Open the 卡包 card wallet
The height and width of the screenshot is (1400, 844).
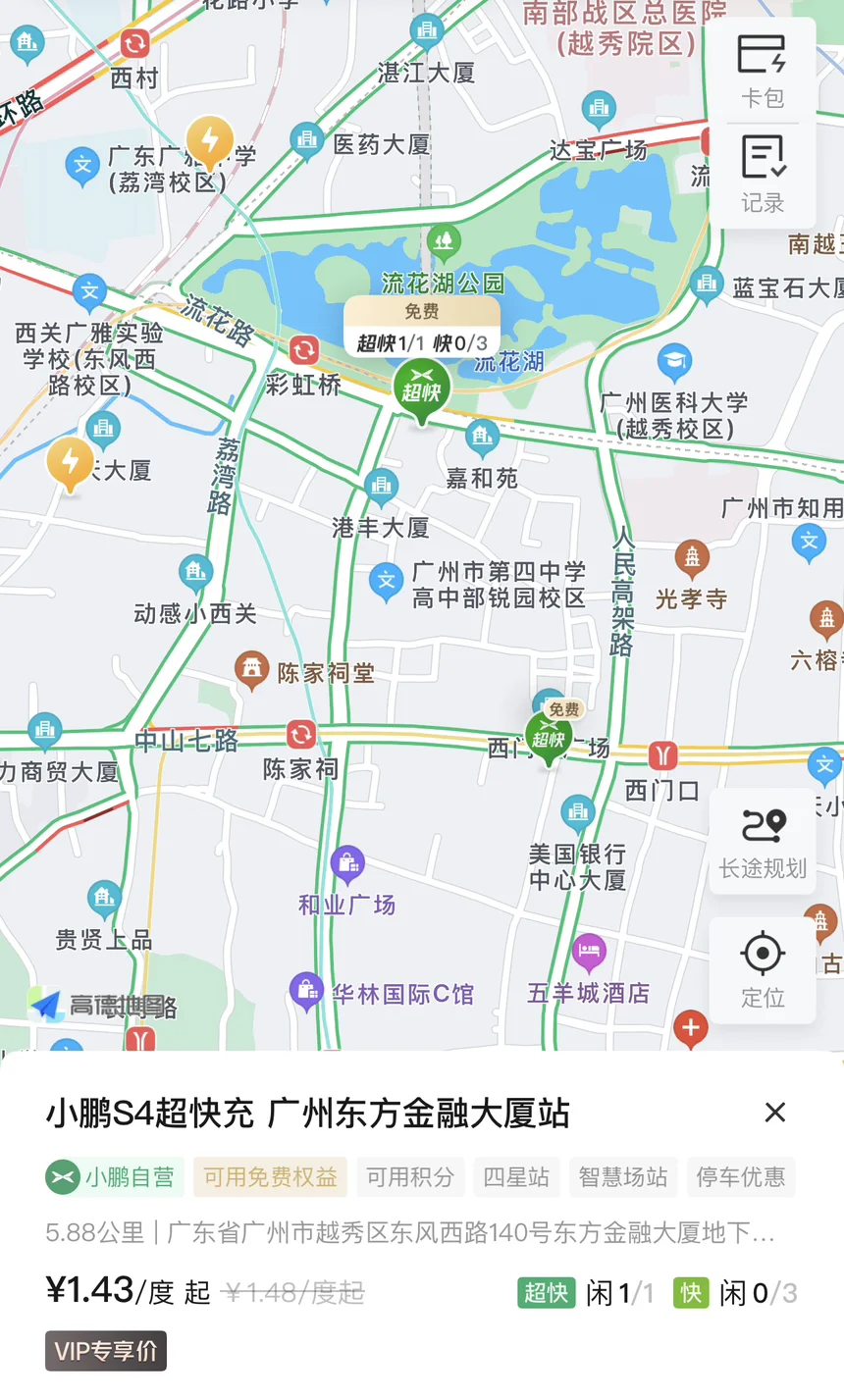763,70
